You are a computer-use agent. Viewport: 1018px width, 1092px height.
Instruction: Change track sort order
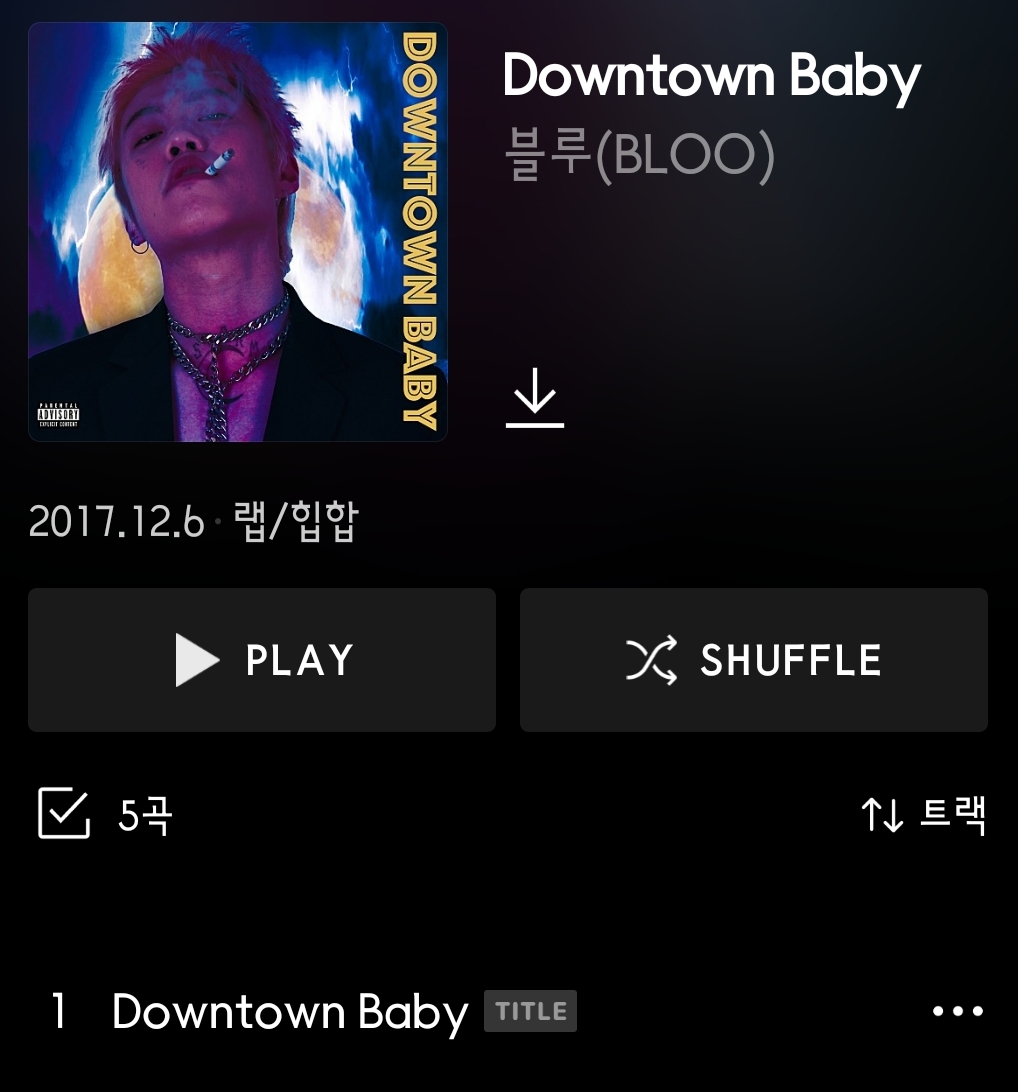[924, 815]
